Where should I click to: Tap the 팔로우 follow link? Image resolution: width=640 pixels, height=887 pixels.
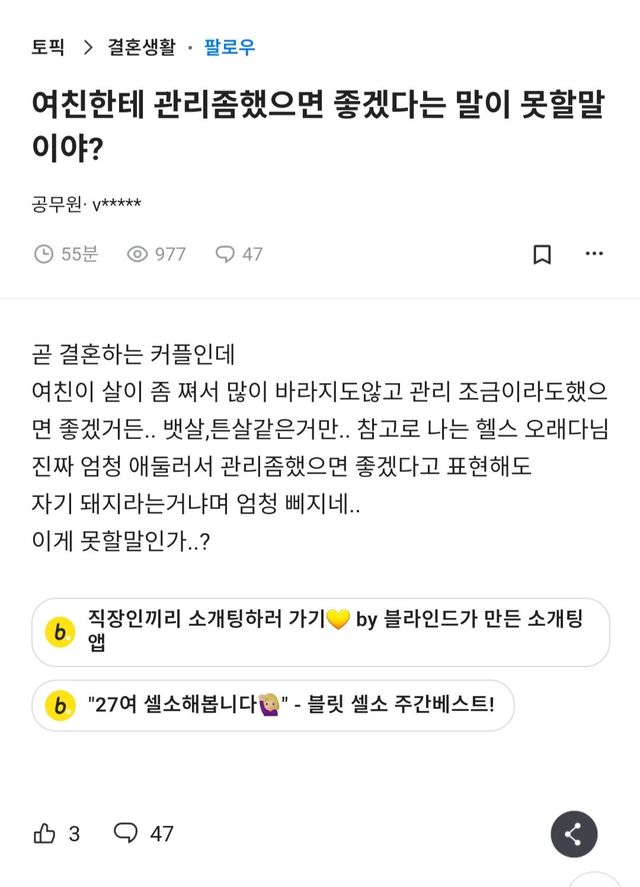point(229,46)
